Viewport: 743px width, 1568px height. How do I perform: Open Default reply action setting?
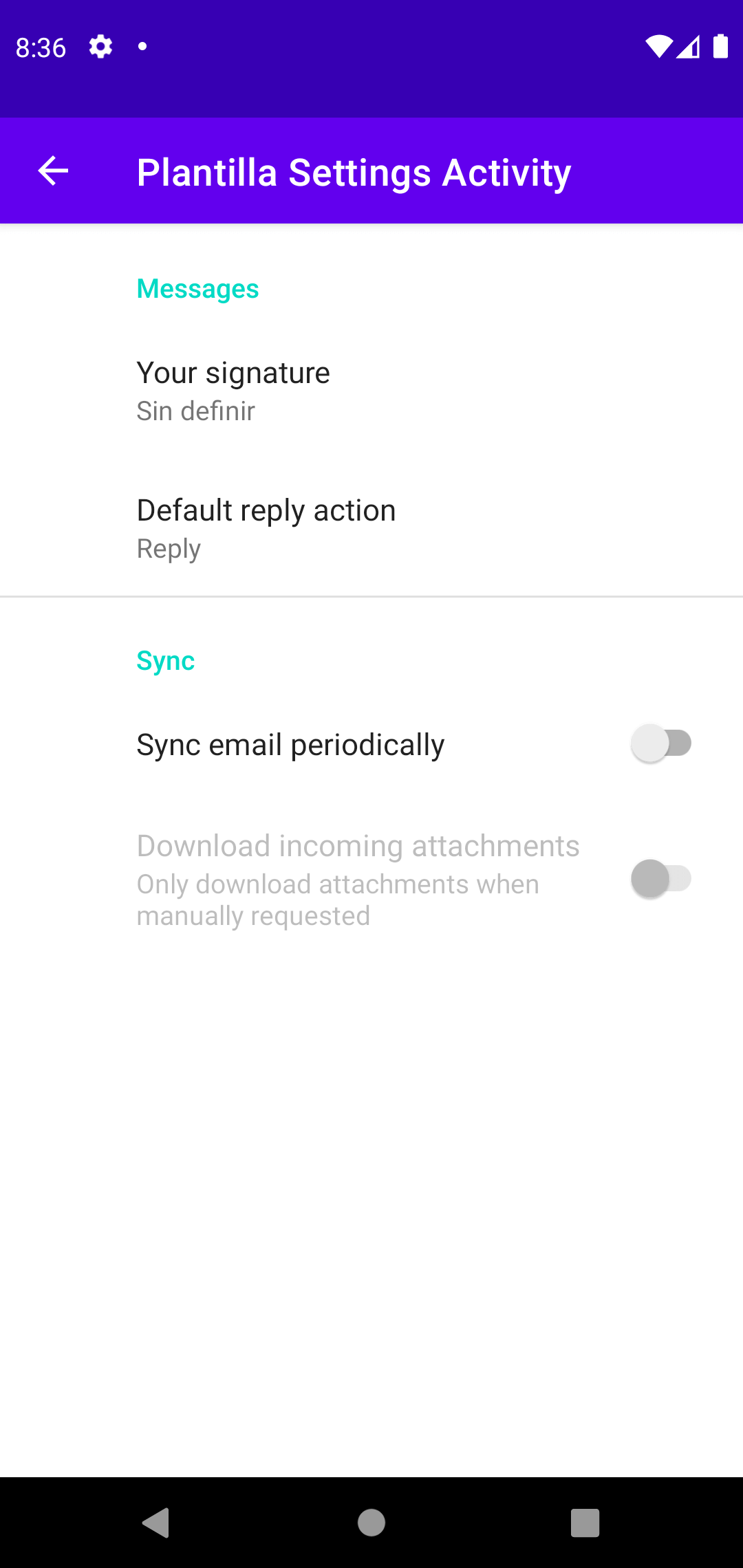click(x=371, y=528)
